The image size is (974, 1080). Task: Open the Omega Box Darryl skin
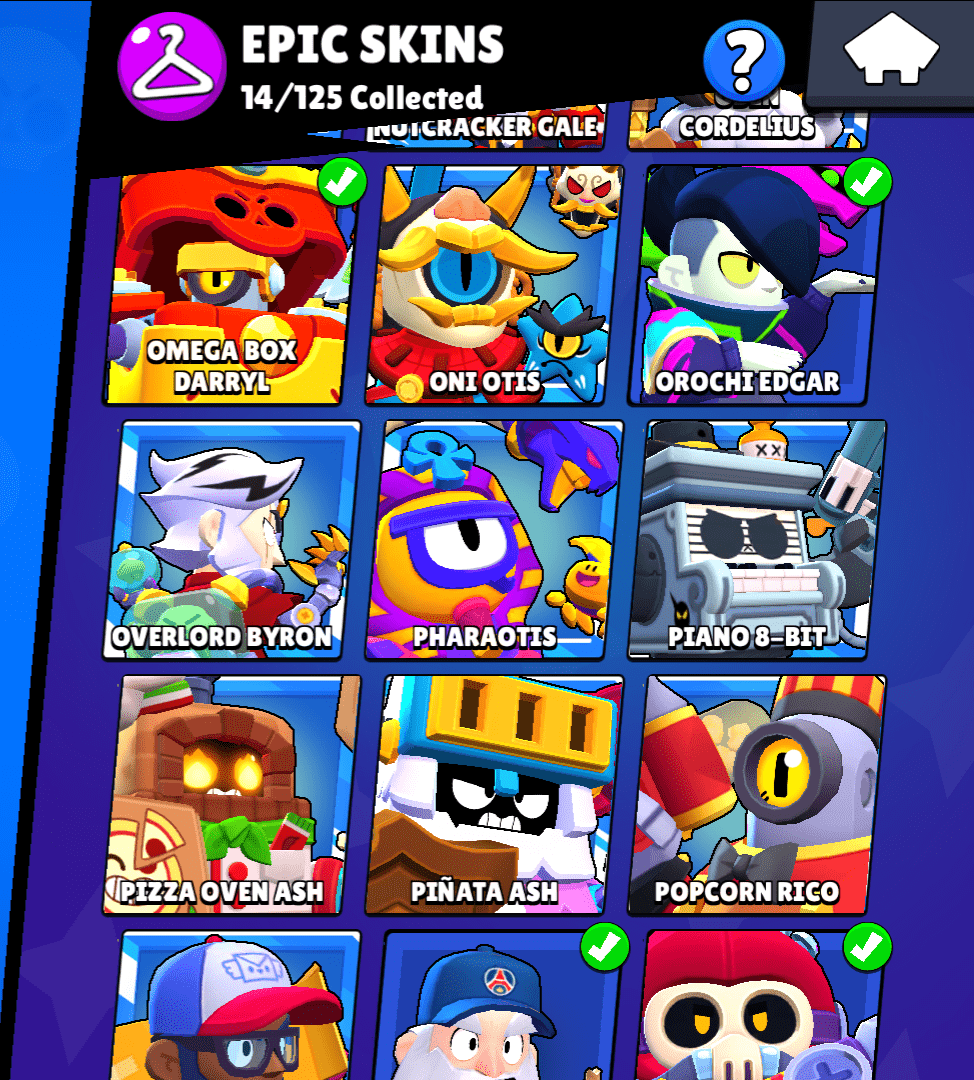(228, 285)
